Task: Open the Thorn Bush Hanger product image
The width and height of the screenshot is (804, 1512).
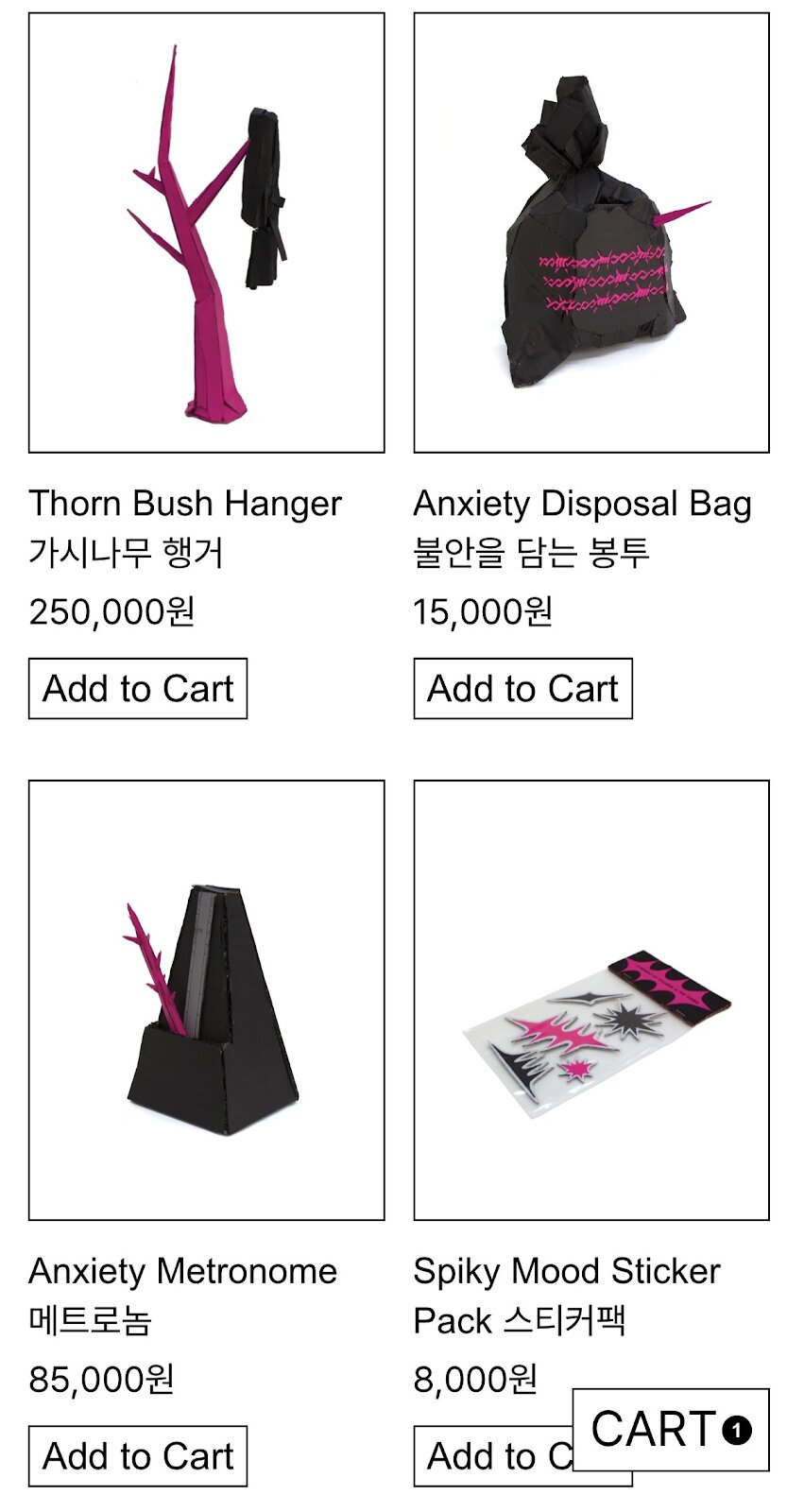Action: click(206, 232)
